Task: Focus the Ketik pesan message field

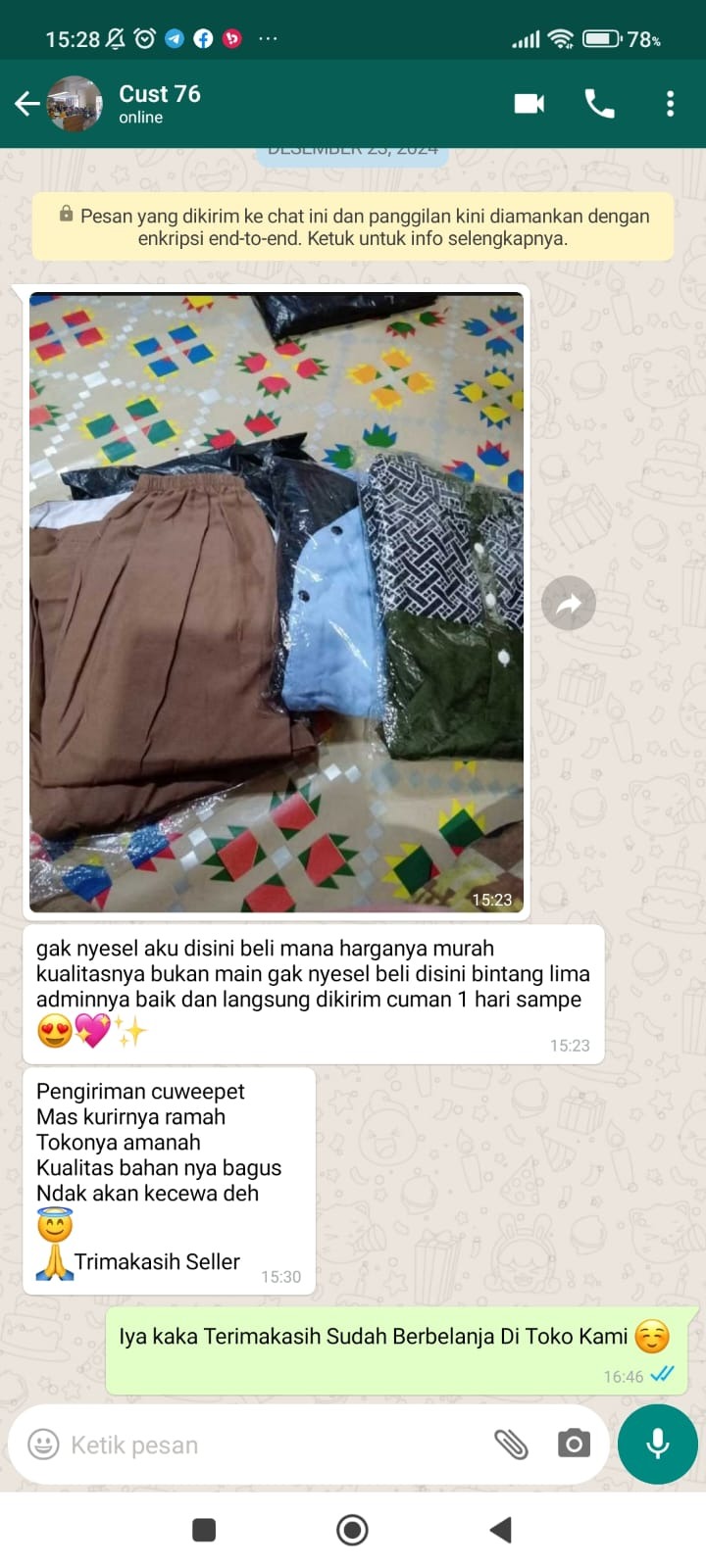Action: click(x=265, y=1445)
